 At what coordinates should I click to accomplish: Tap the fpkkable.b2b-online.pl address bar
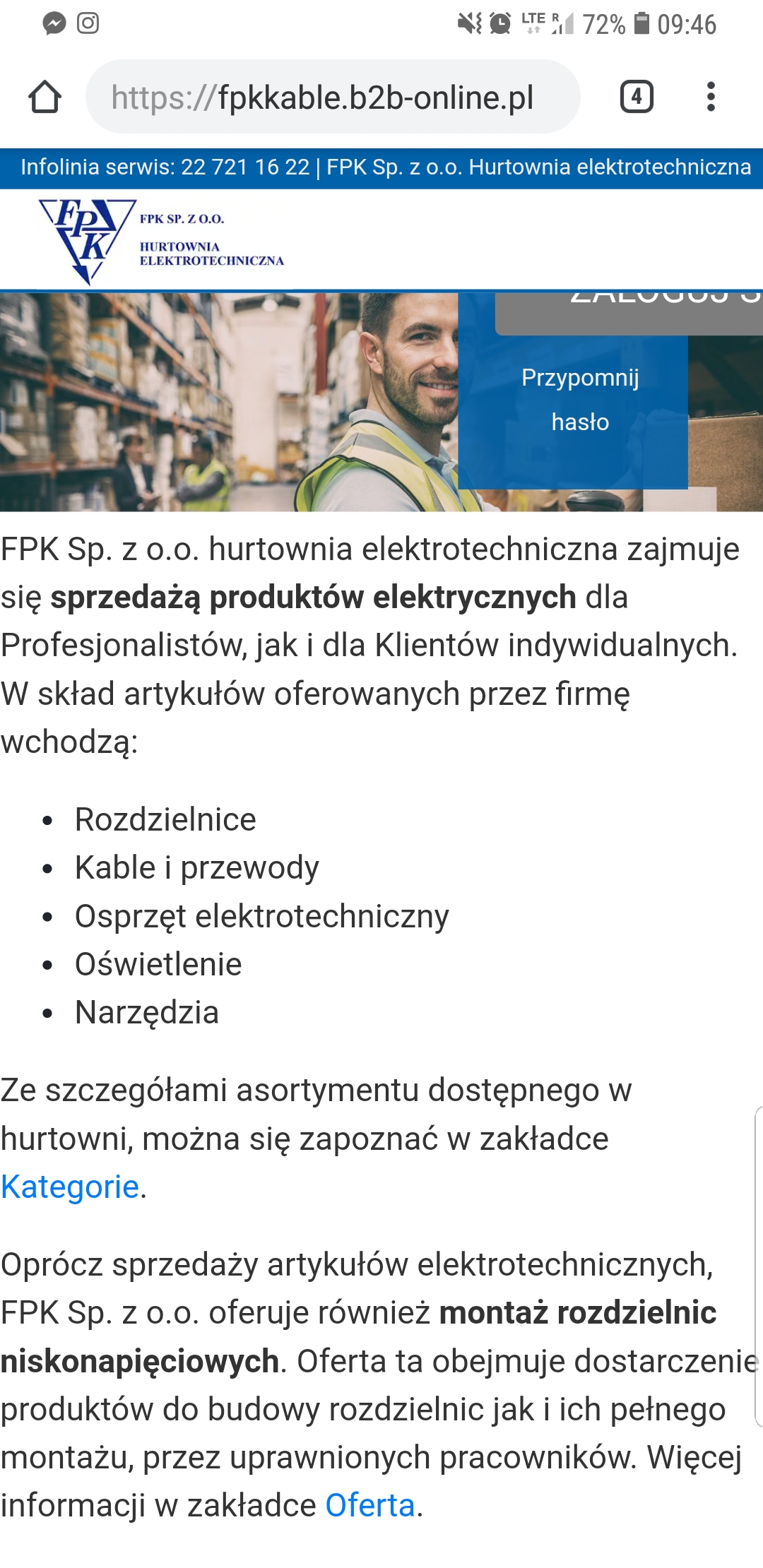[x=332, y=97]
